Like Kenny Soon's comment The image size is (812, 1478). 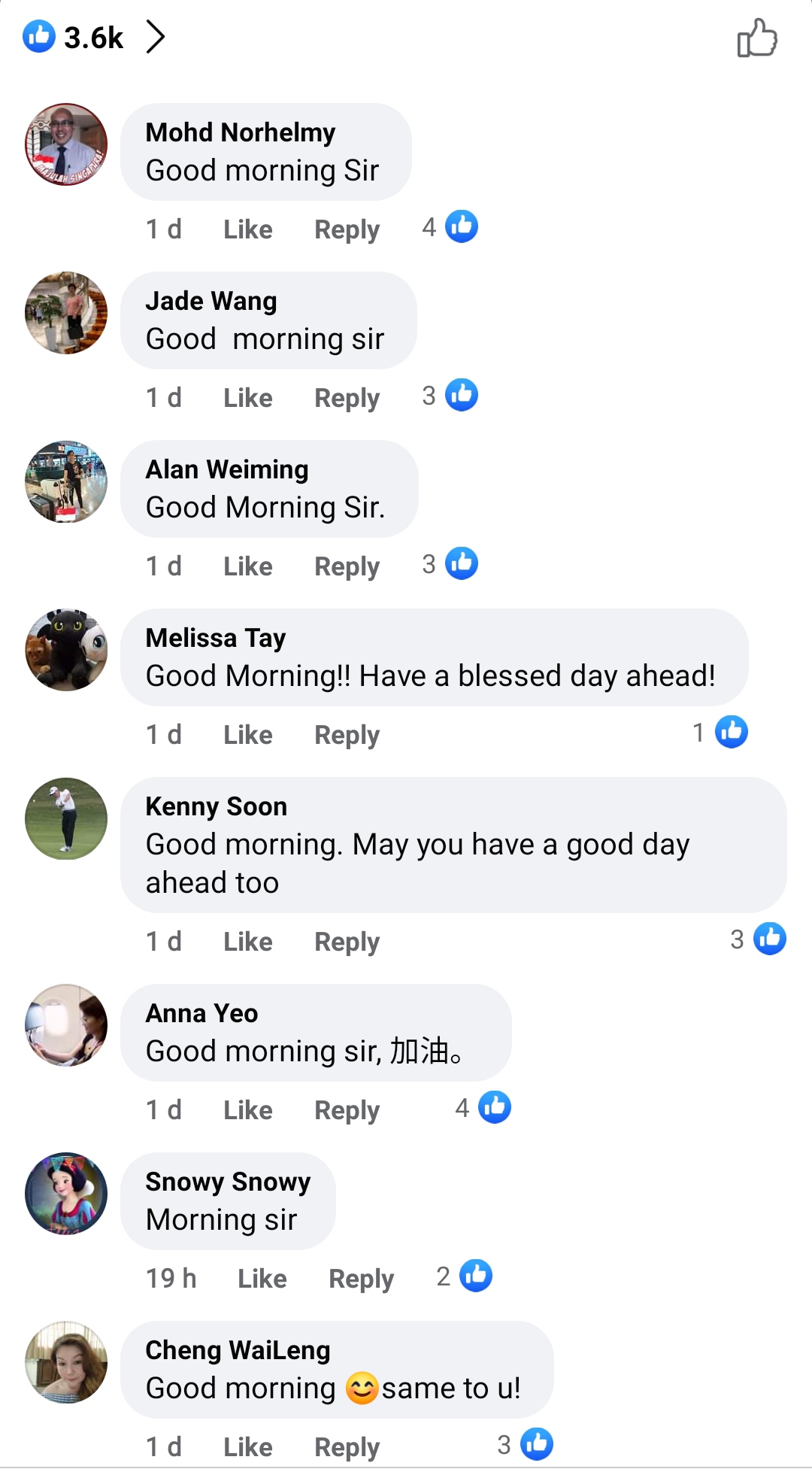click(x=247, y=942)
